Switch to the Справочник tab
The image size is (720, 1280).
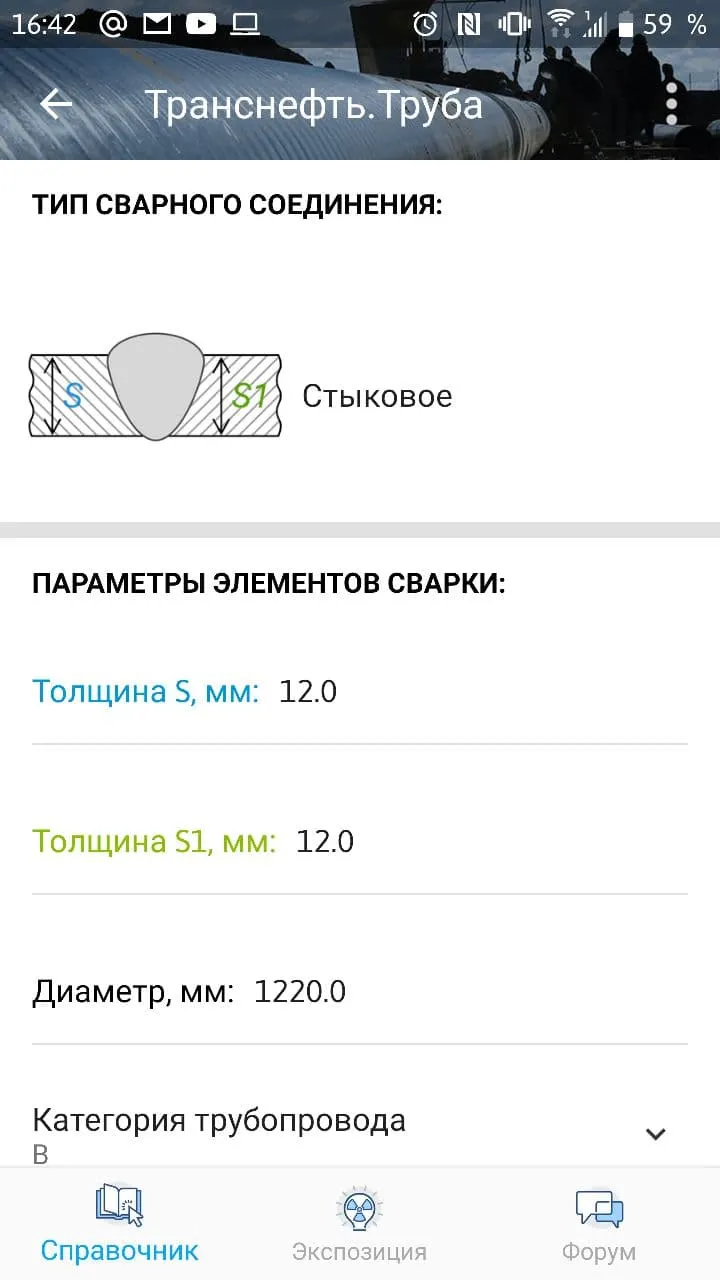[120, 1224]
